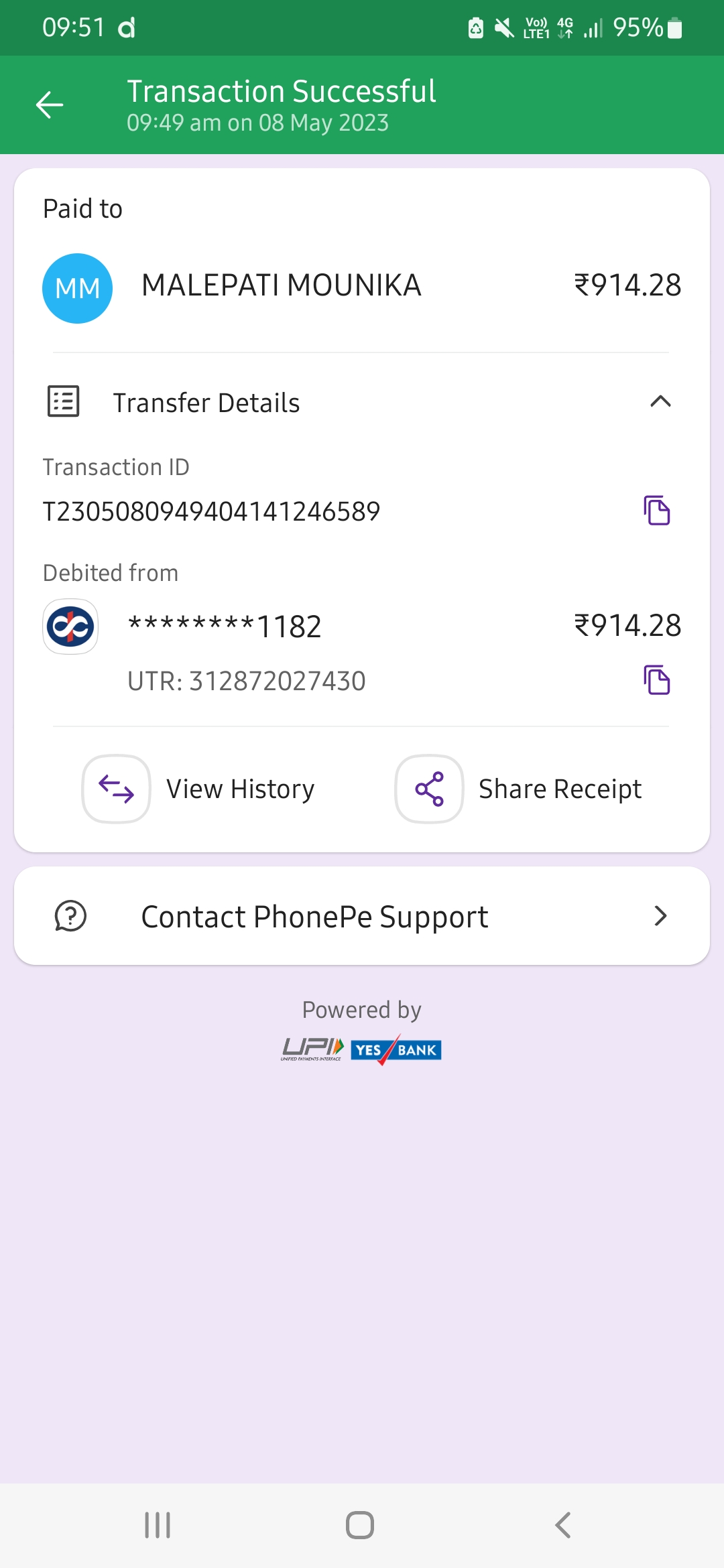The width and height of the screenshot is (724, 1568).
Task: Open Contact PhonePe Support
Action: point(362,916)
